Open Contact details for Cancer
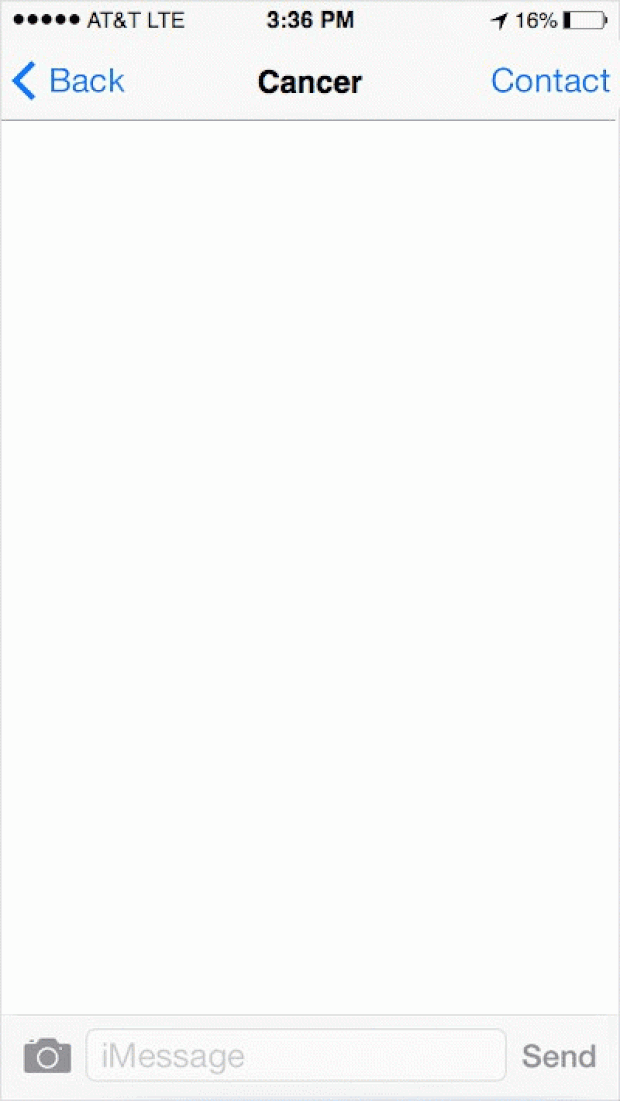The height and width of the screenshot is (1101, 620). 550,81
